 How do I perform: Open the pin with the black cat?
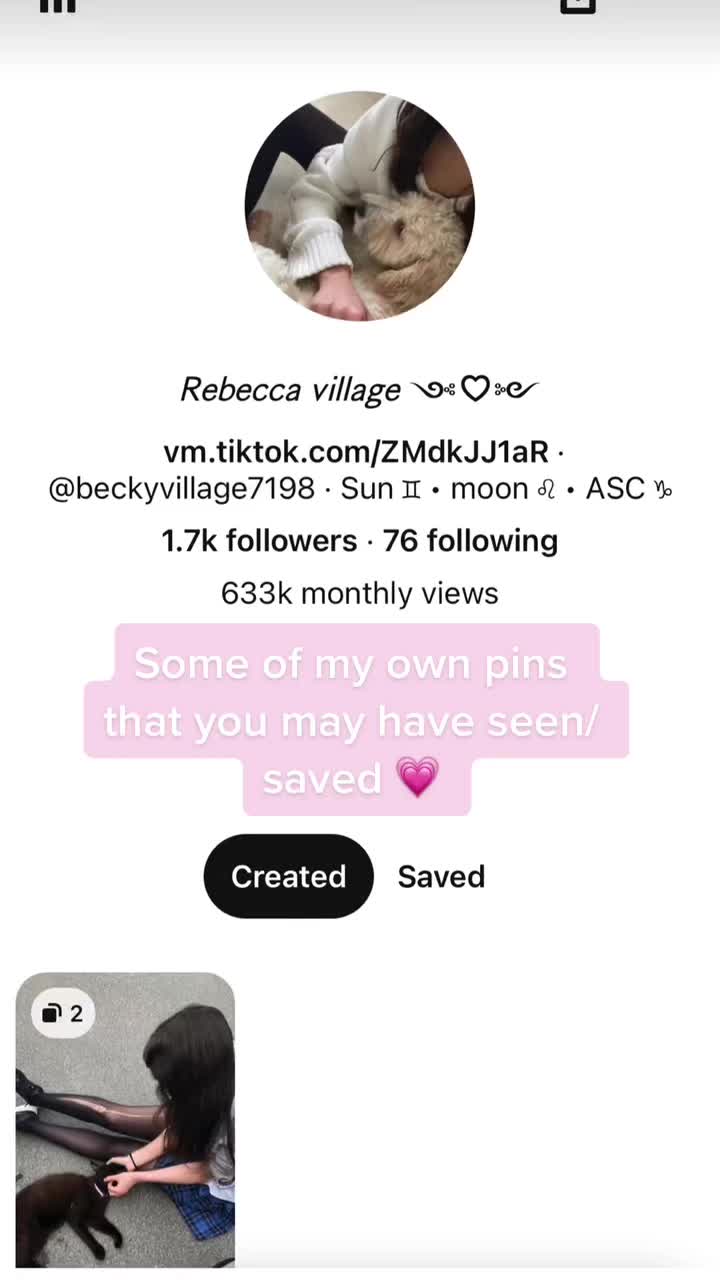(x=125, y=1120)
